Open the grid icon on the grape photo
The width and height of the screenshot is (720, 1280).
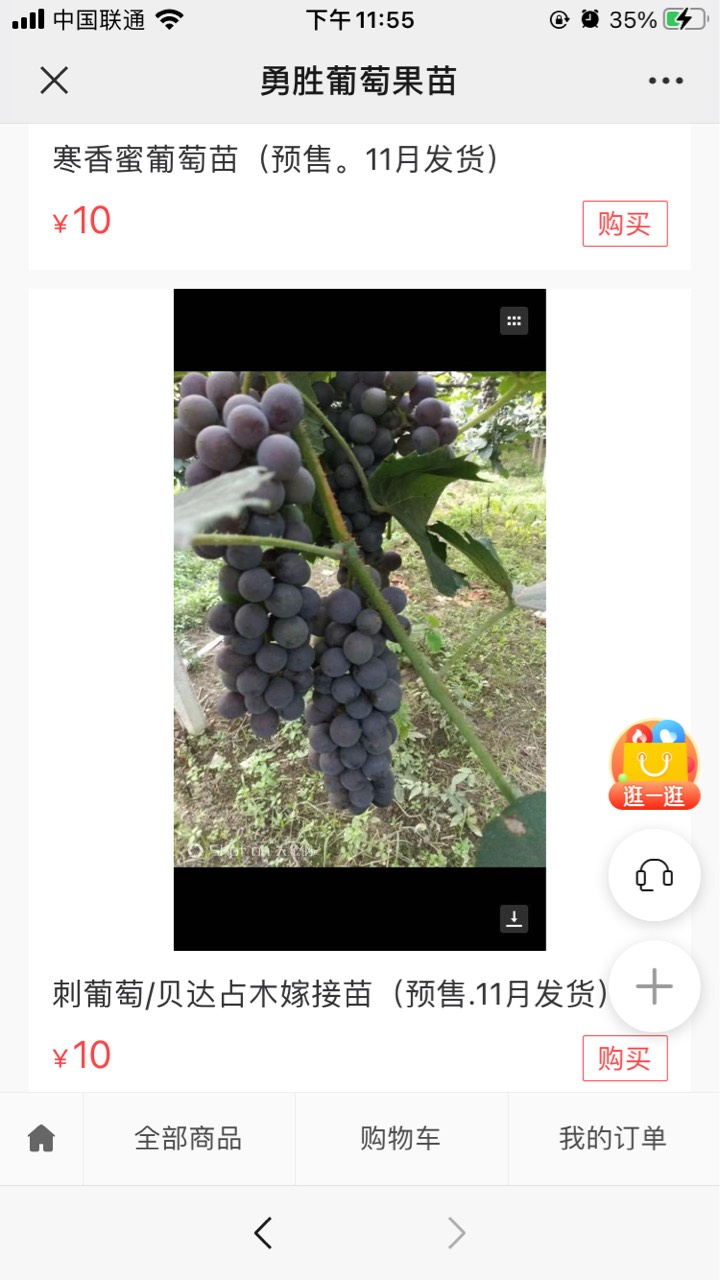coord(514,321)
